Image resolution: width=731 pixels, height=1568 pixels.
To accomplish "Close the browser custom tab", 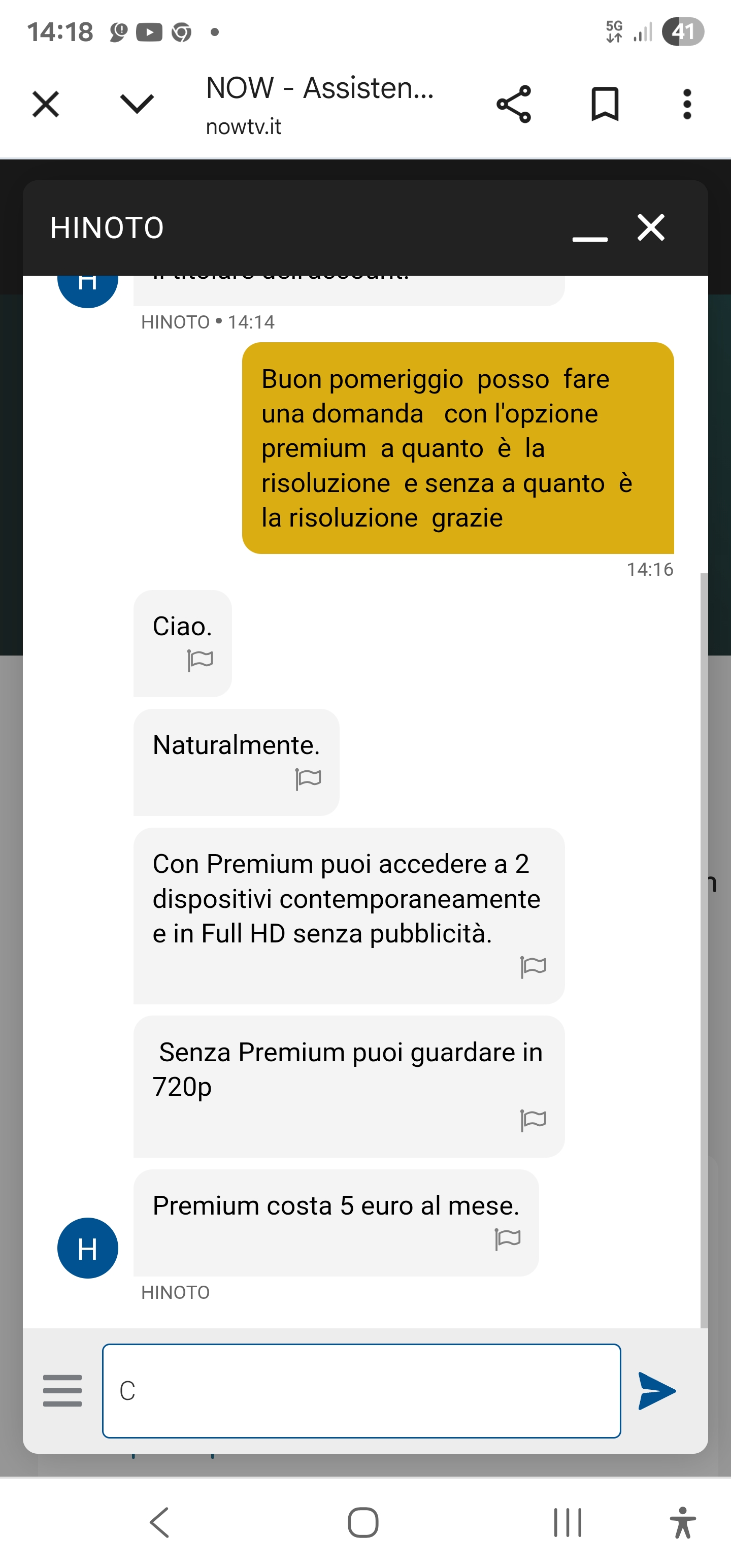I will coord(46,104).
